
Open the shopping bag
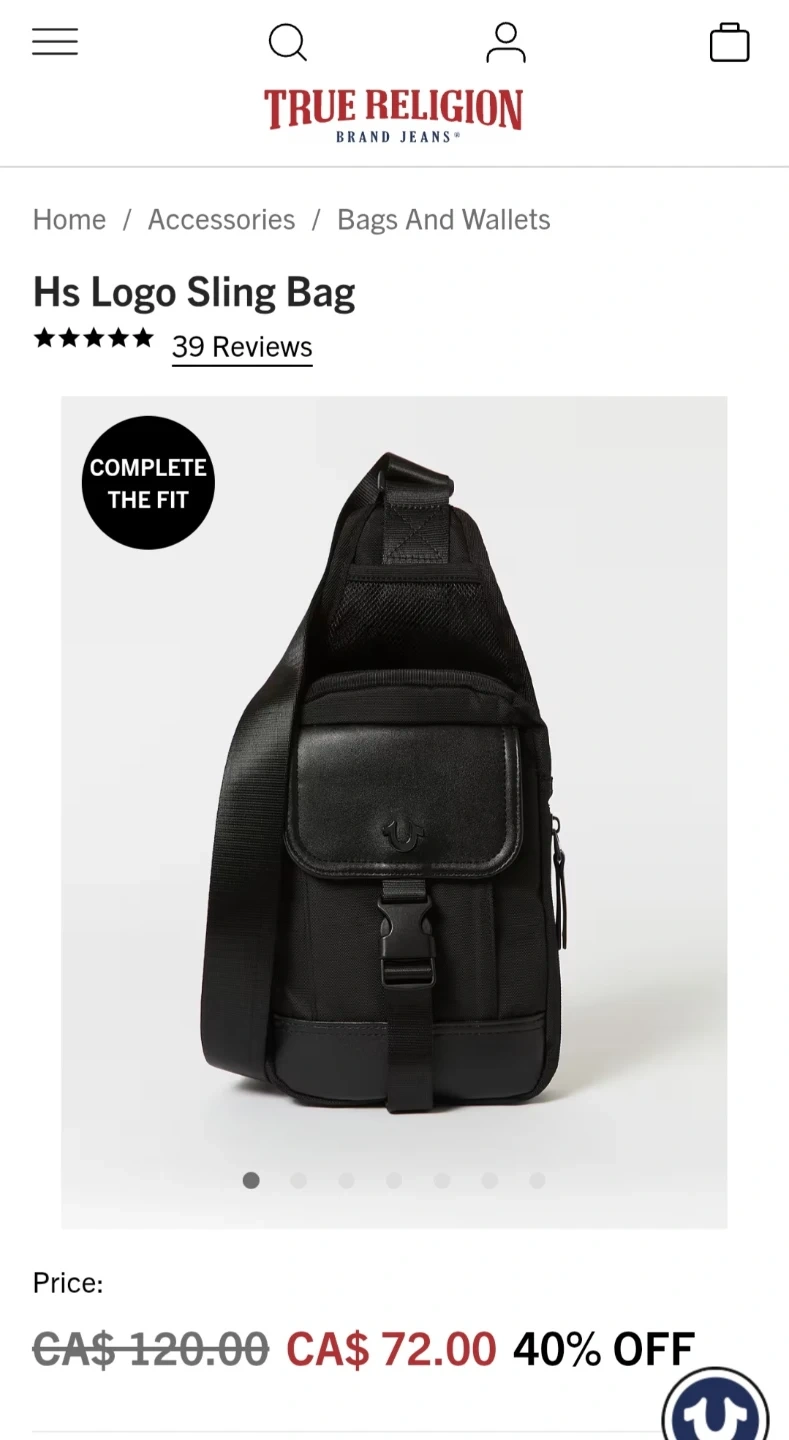tap(730, 43)
